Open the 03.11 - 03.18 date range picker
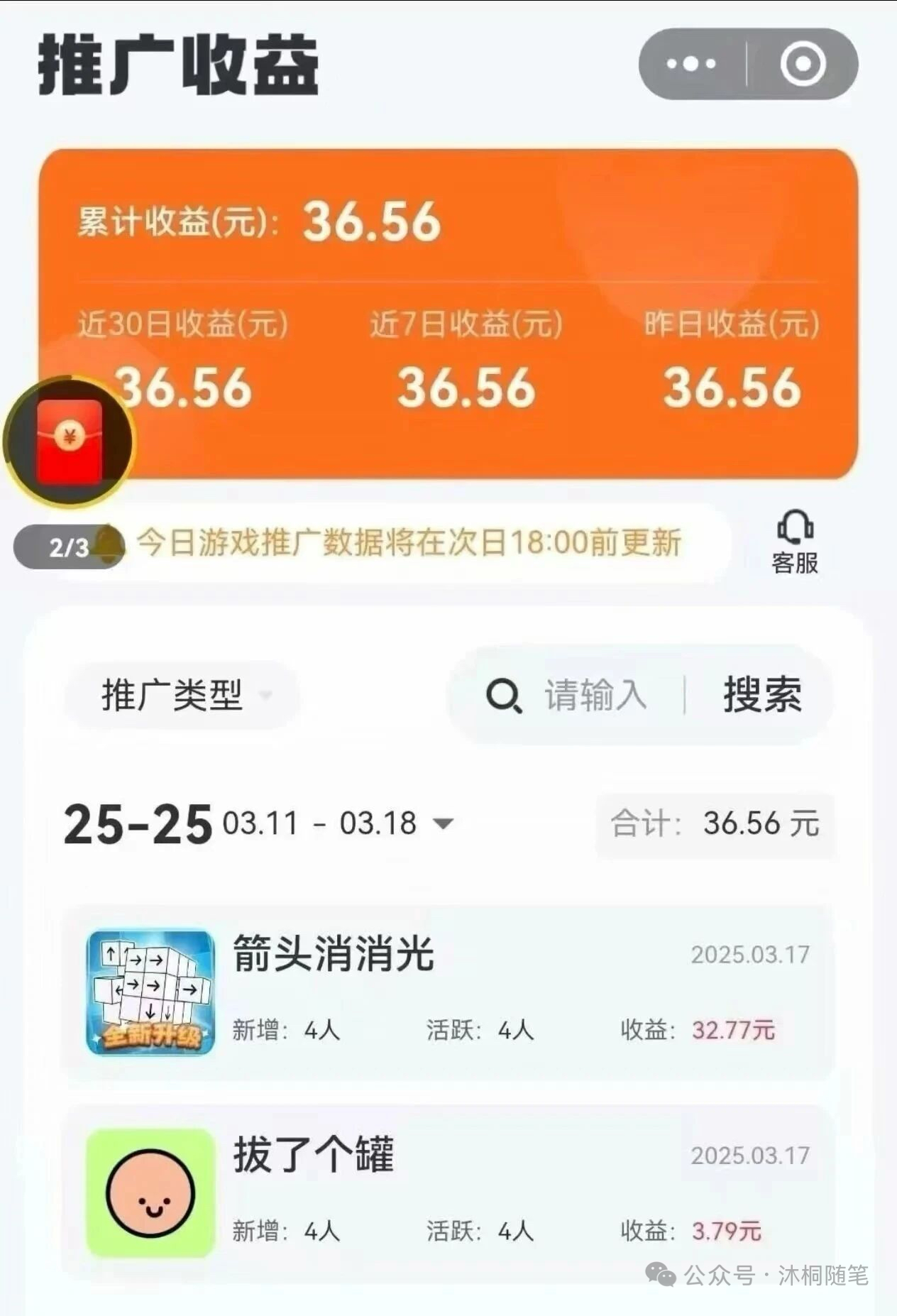The image size is (897, 1316). (337, 824)
